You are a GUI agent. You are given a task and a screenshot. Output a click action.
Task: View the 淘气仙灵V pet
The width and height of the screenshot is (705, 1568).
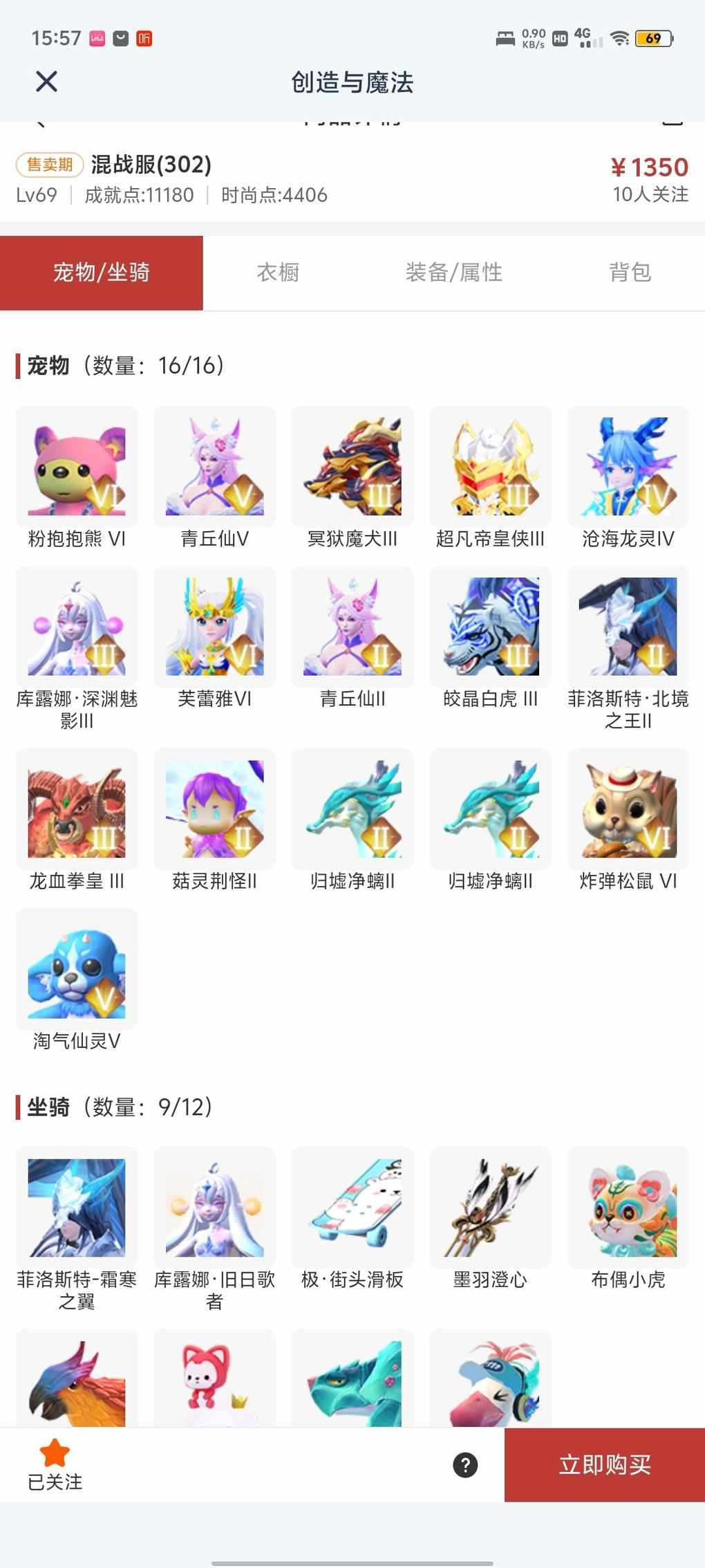77,969
